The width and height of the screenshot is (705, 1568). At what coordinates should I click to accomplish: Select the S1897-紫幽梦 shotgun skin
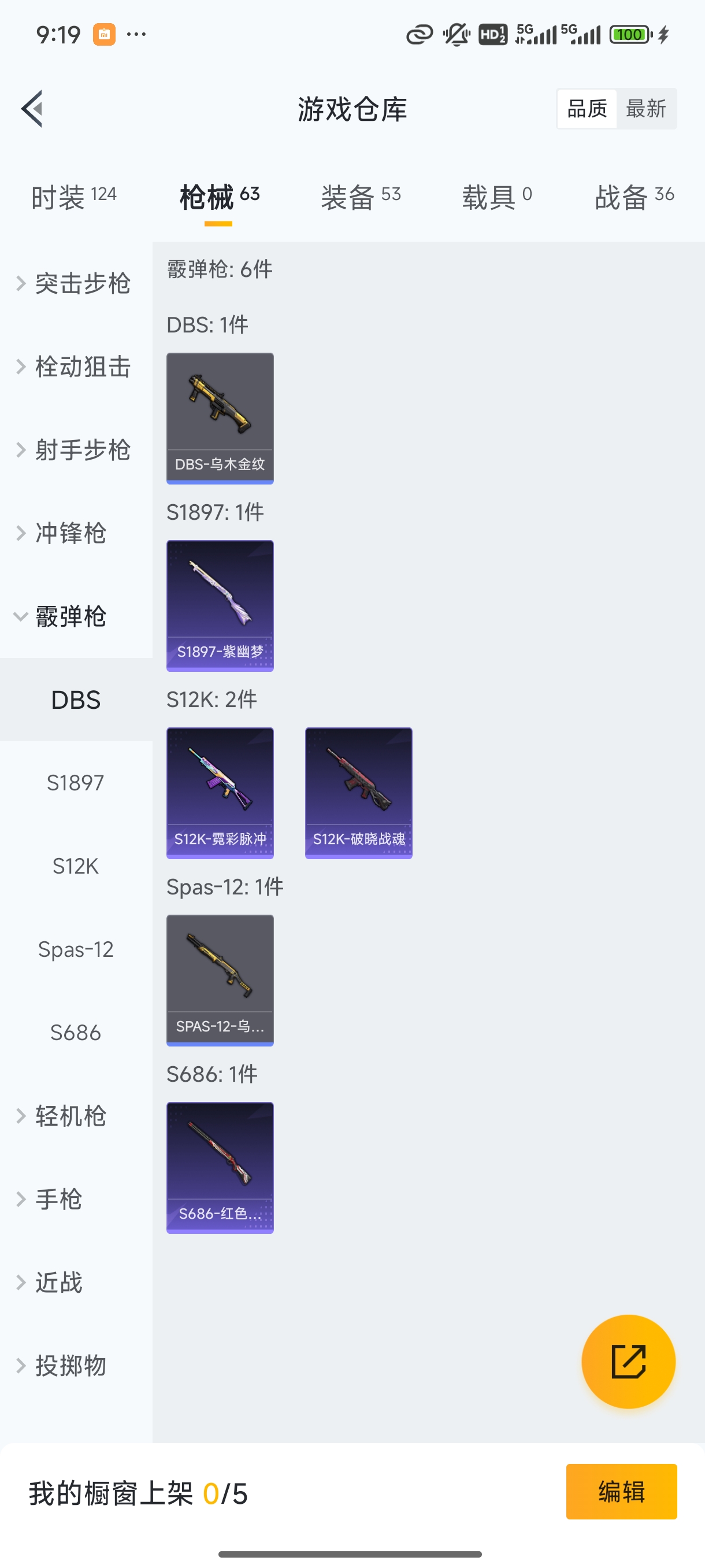click(220, 606)
